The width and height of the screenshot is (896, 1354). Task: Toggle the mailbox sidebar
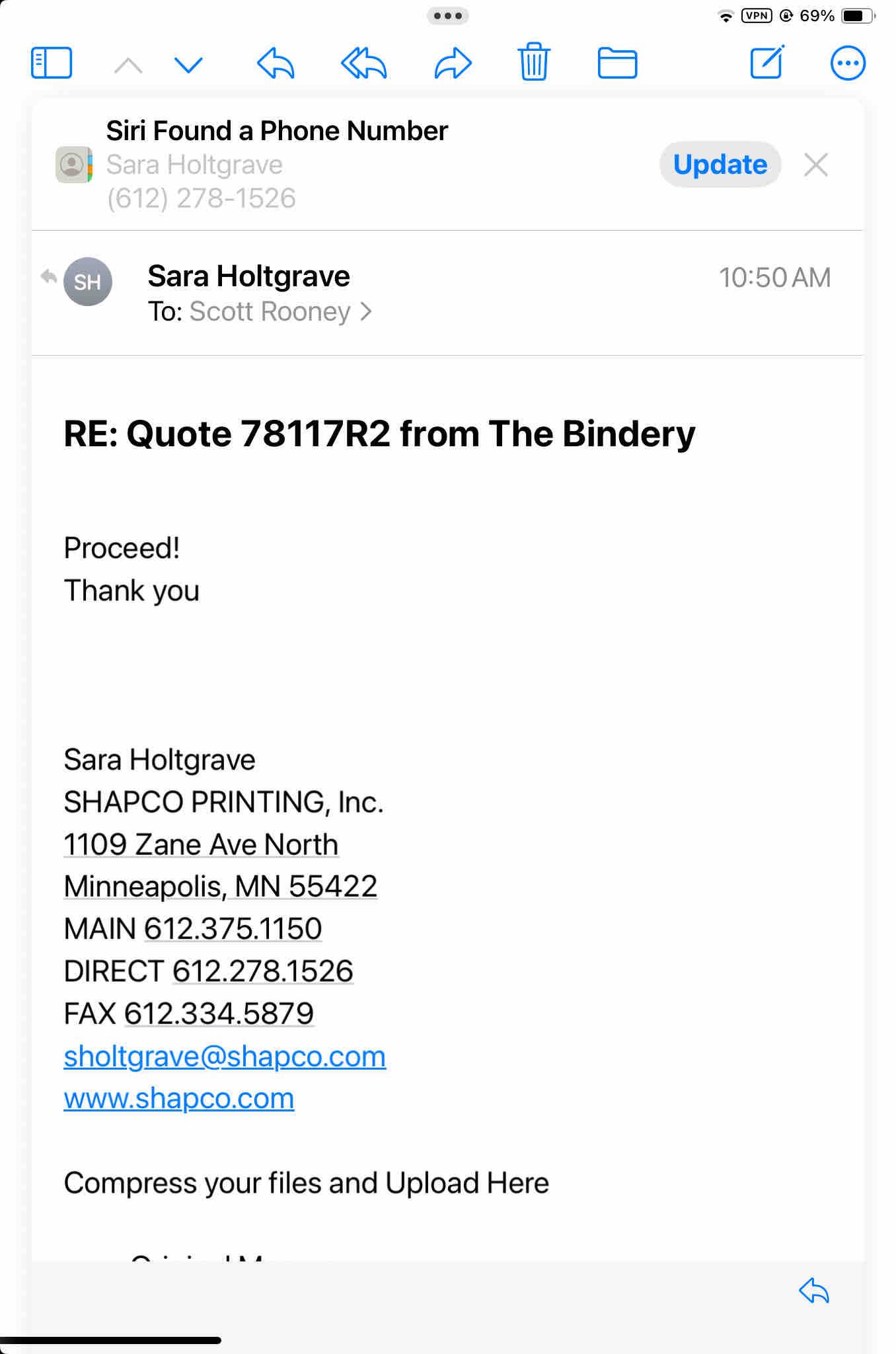52,63
